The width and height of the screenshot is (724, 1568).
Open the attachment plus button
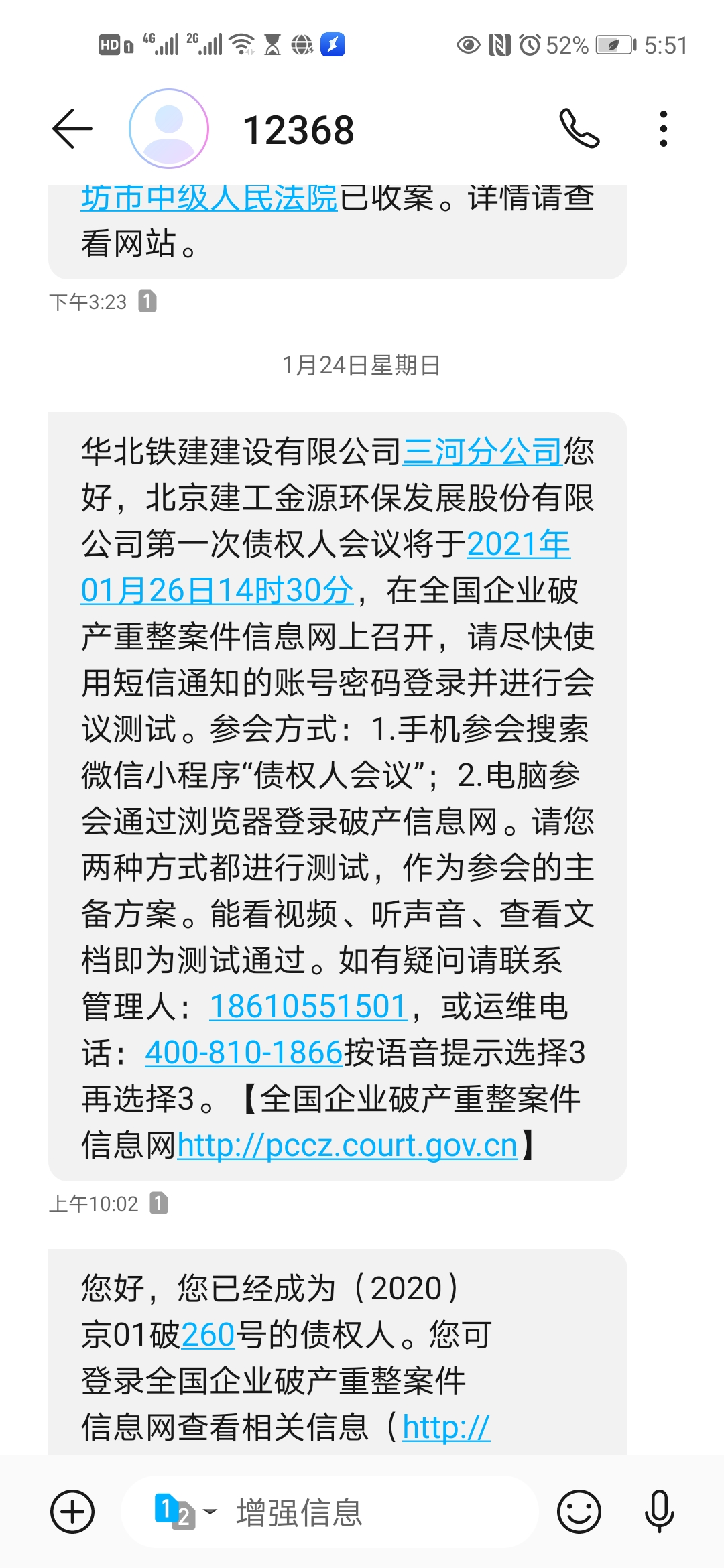(x=72, y=1512)
